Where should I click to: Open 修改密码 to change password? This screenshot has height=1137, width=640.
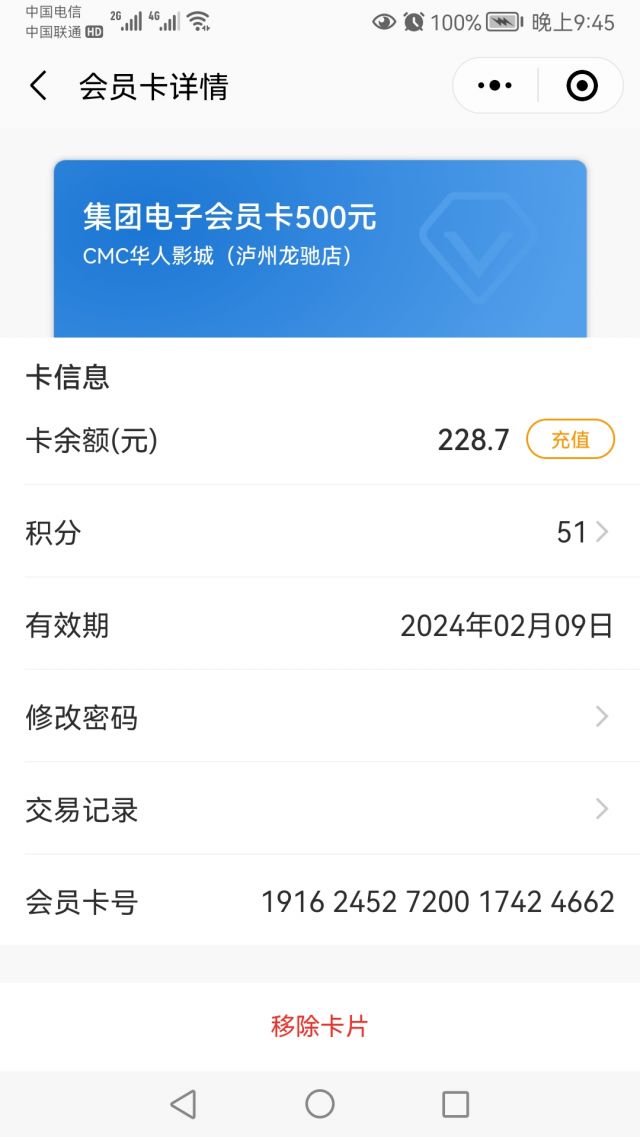(320, 717)
